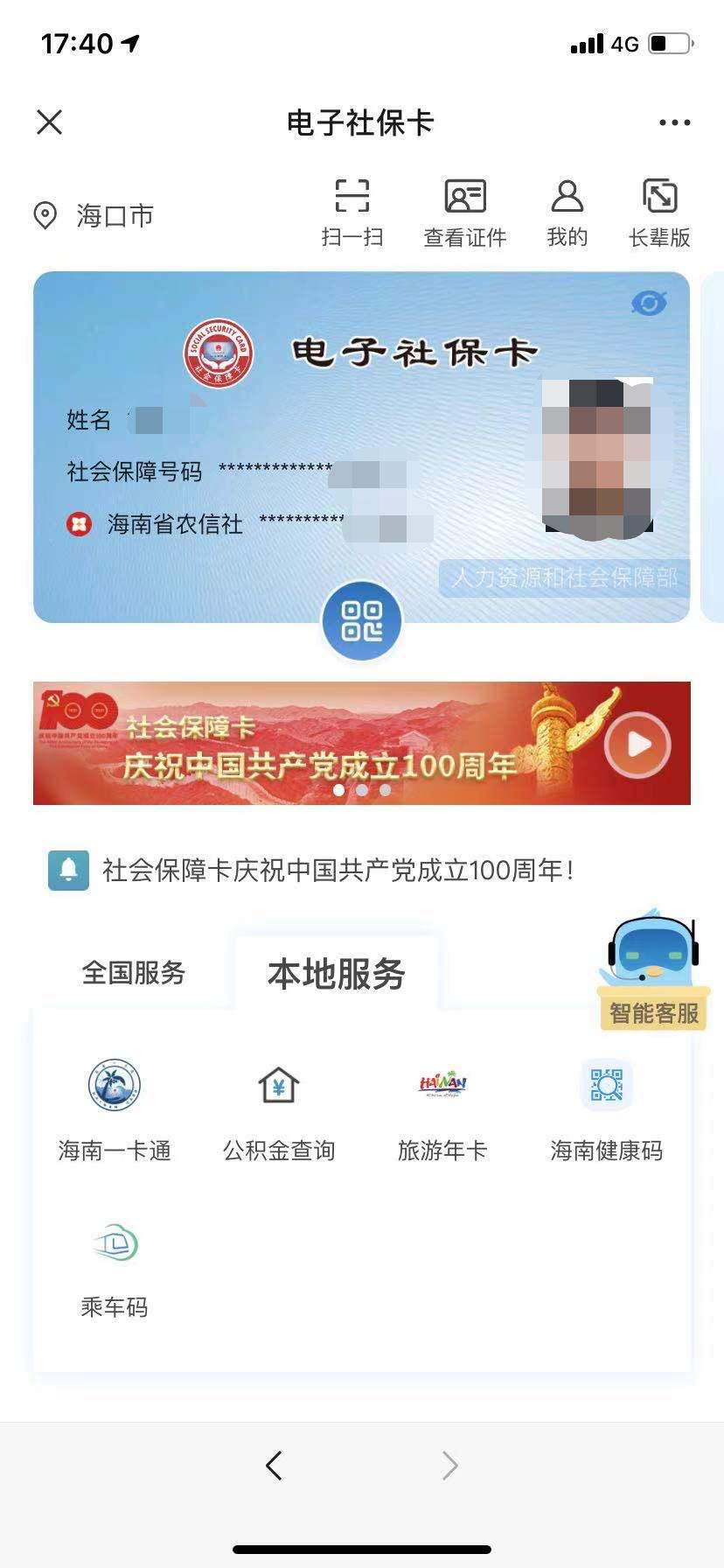
Task: Change the city from 海口市
Action: 94,215
